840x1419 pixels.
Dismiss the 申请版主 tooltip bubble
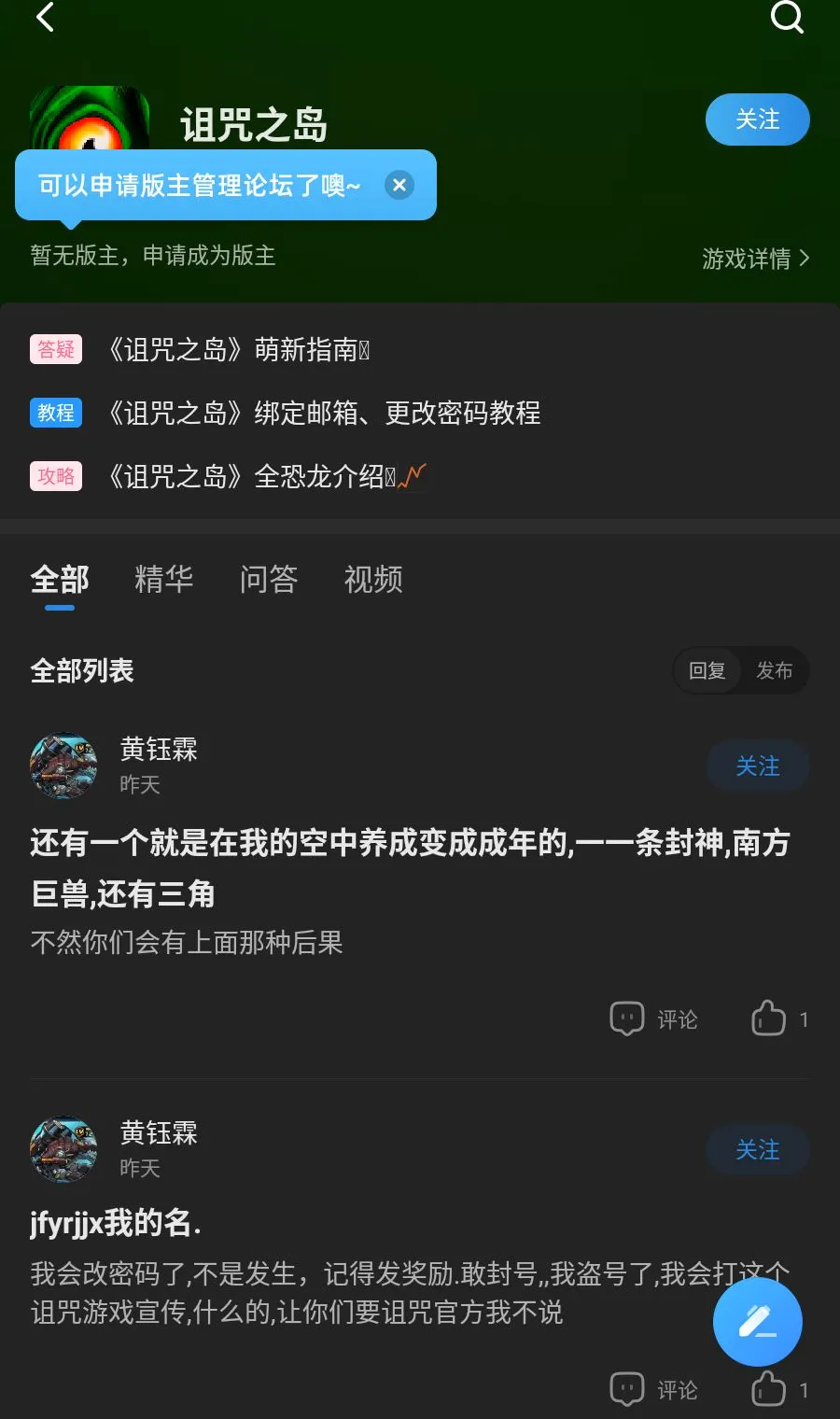click(x=399, y=185)
